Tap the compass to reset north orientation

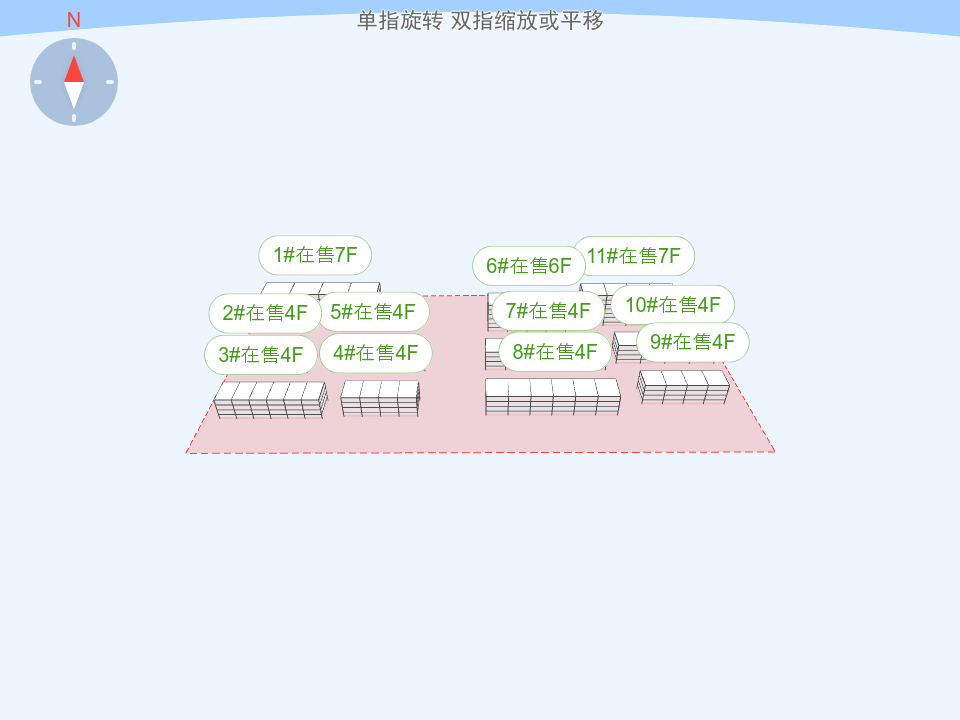coord(74,82)
